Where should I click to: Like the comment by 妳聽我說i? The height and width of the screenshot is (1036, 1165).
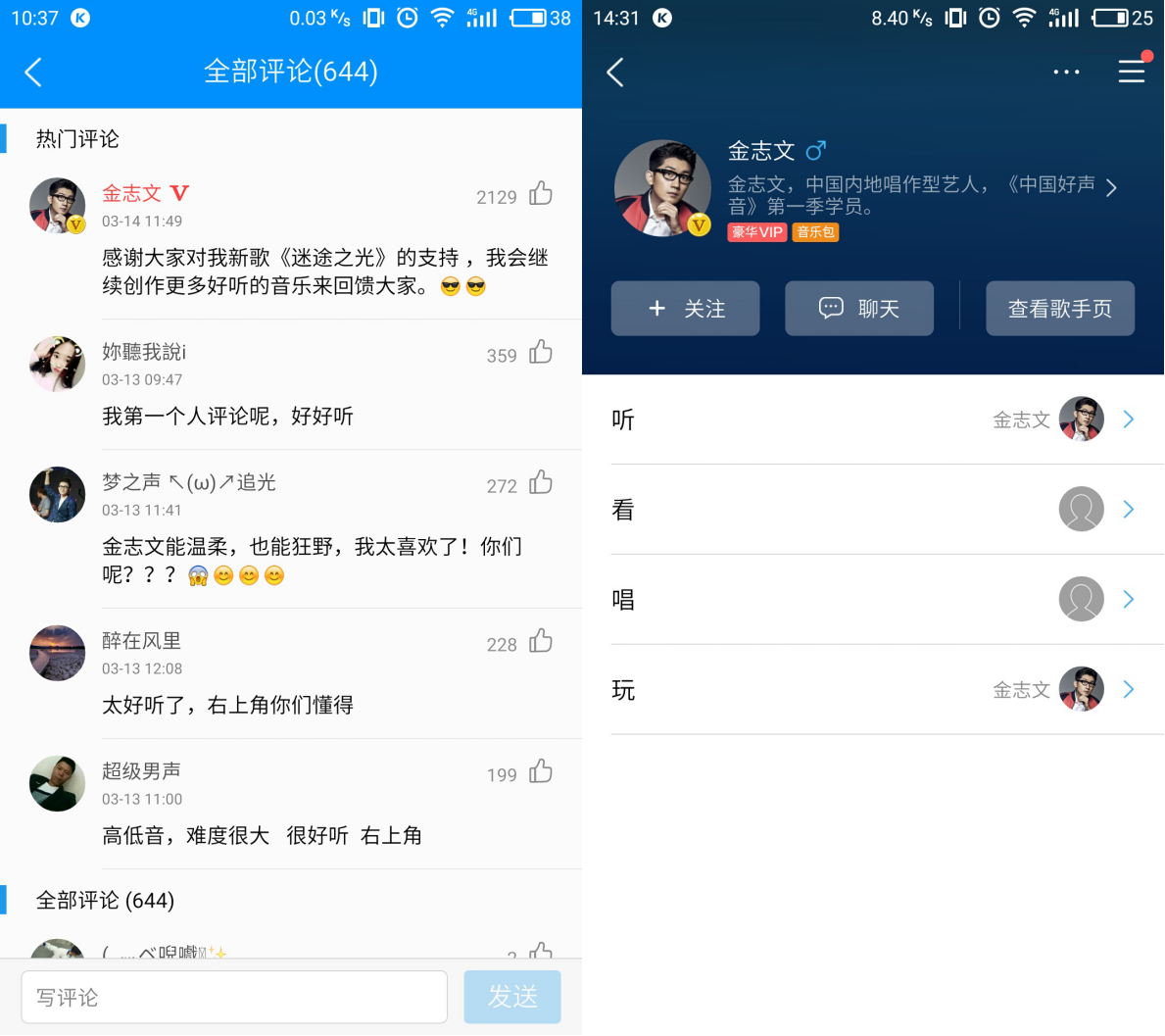tap(541, 353)
